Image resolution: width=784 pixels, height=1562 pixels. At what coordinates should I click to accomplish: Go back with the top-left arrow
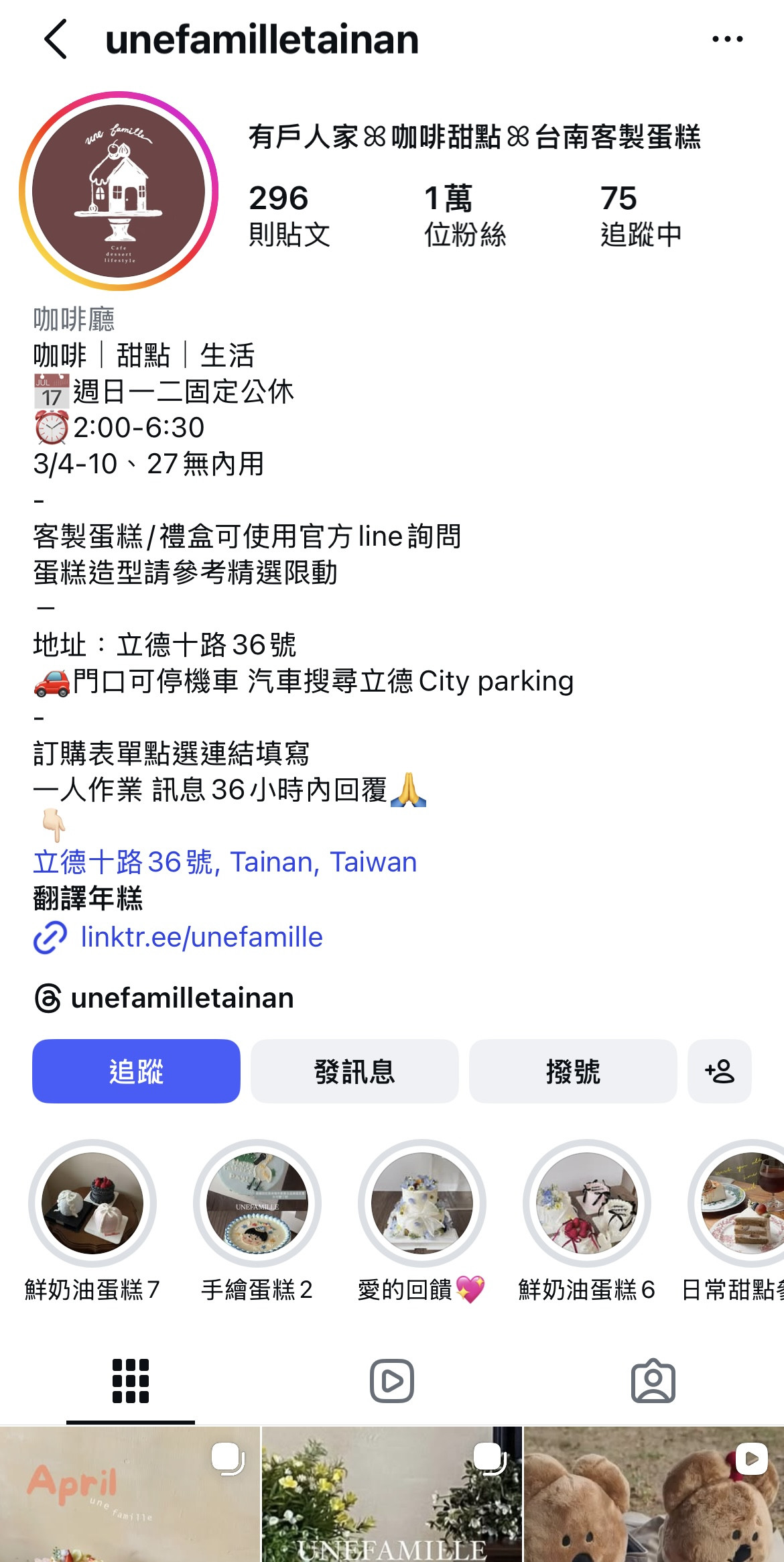(x=56, y=40)
